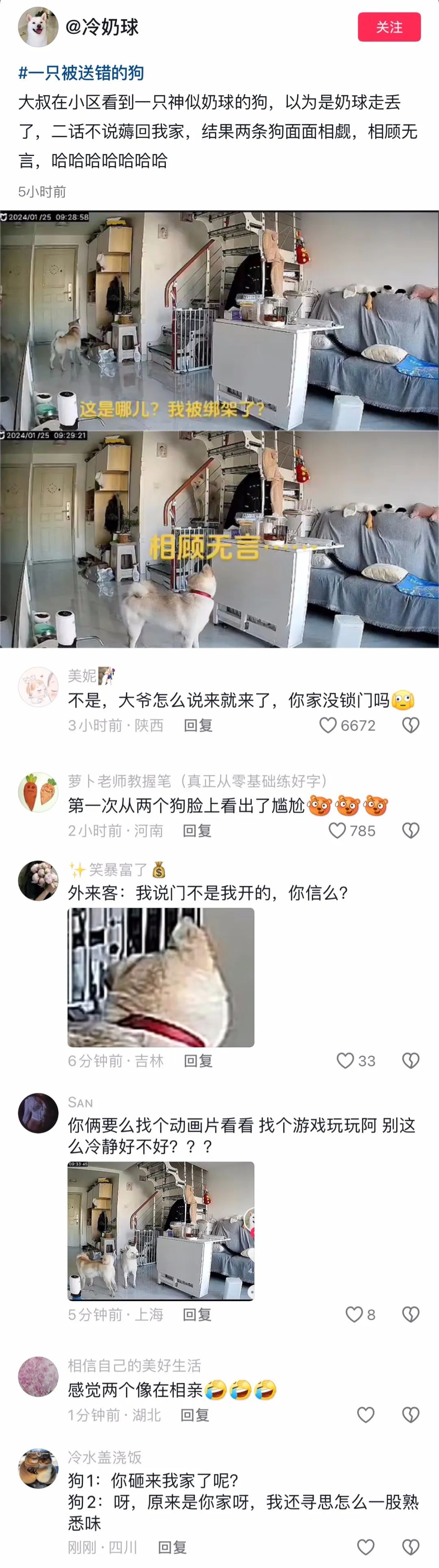The width and height of the screenshot is (439, 1568).
Task: Open the hashtag #一只被送错的狗
Action: tap(81, 73)
